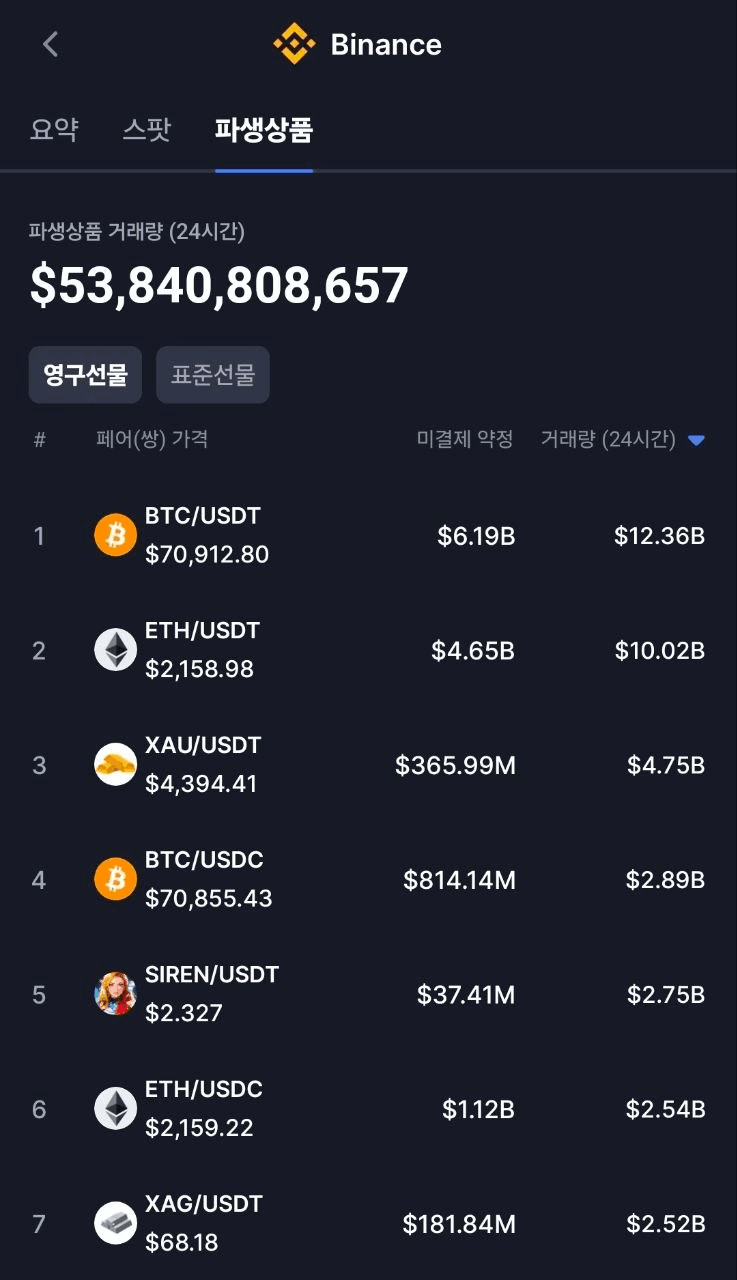Click the total derivatives volume figure
Viewport: 737px width, 1280px height.
coord(218,285)
